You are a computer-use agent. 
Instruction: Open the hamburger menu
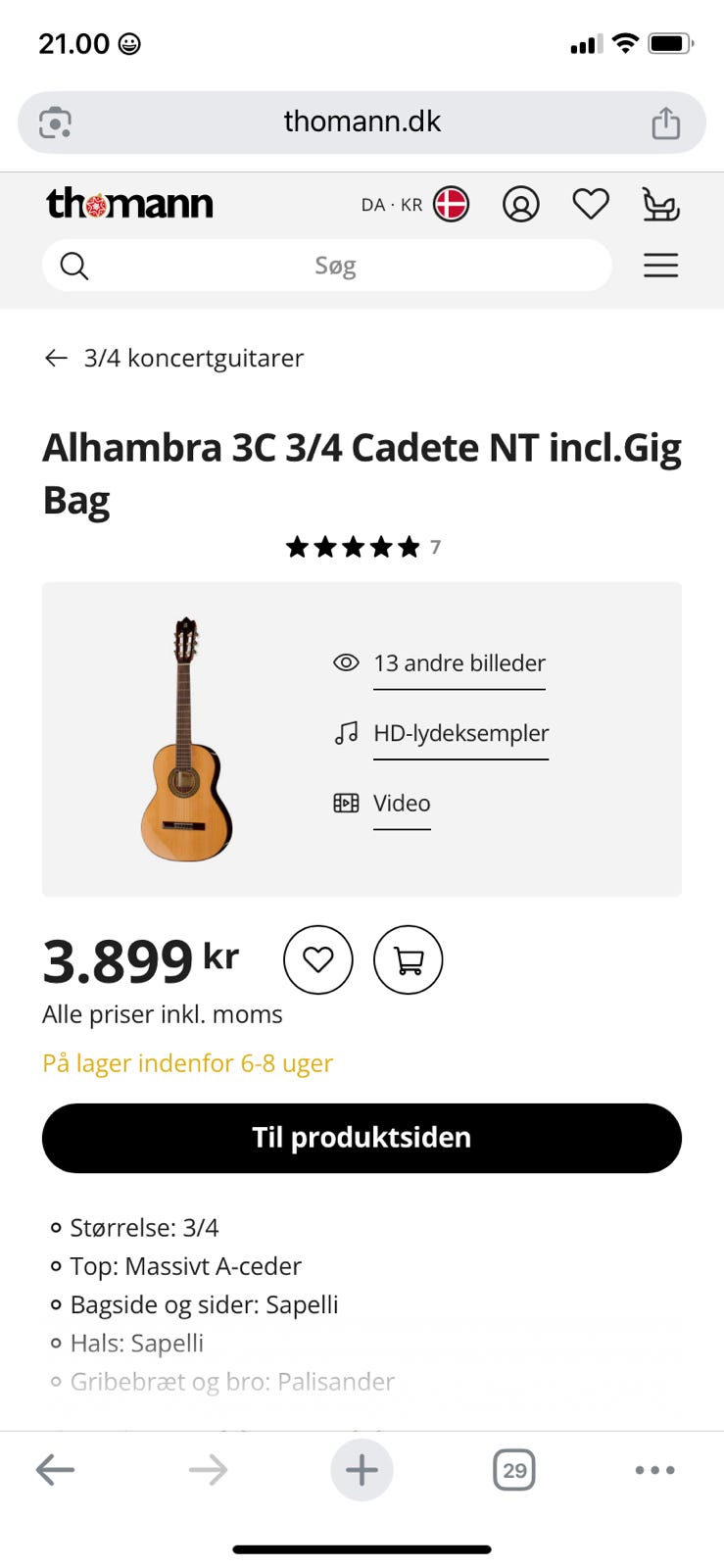tap(661, 265)
